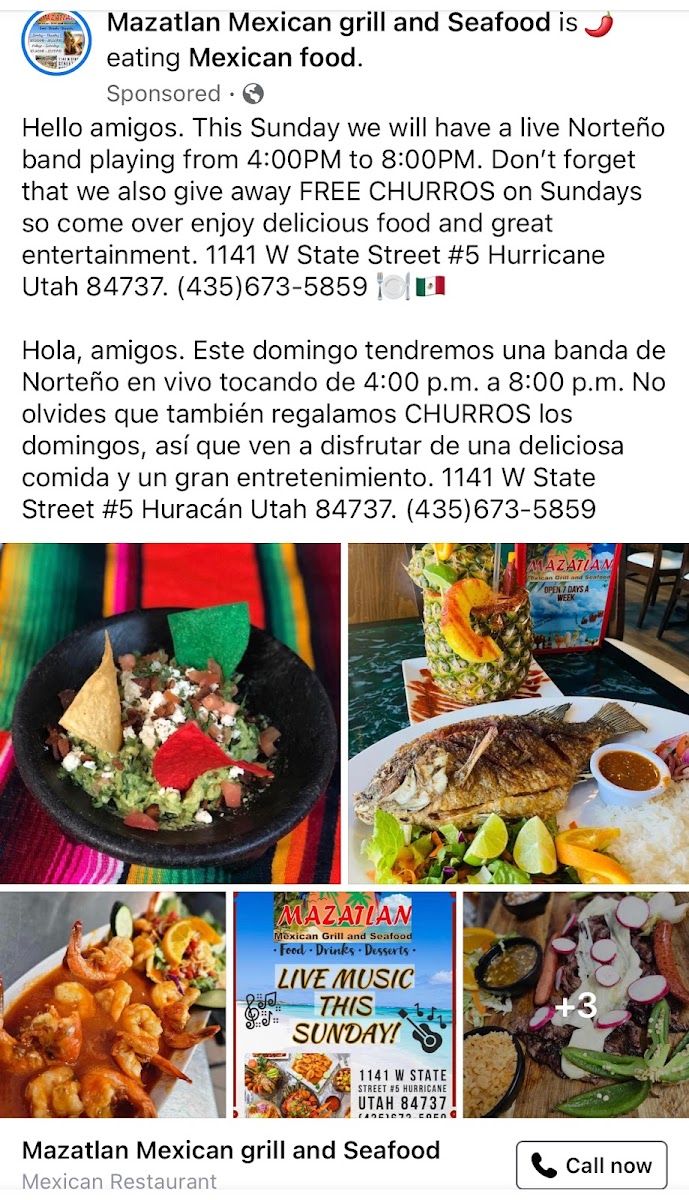
Task: Tap the Call now button
Action: [591, 1165]
